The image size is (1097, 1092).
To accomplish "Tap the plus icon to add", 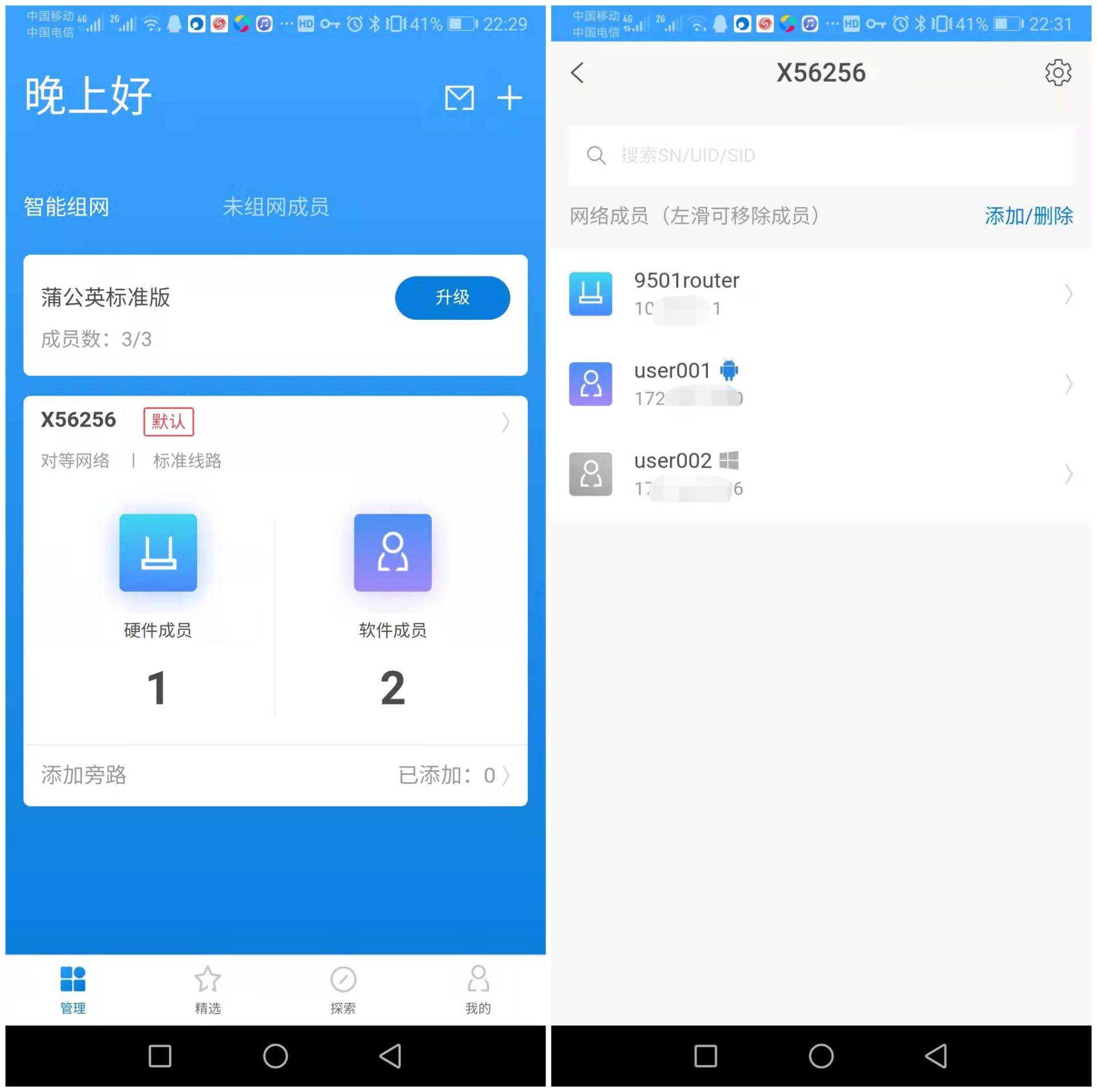I will coord(509,98).
